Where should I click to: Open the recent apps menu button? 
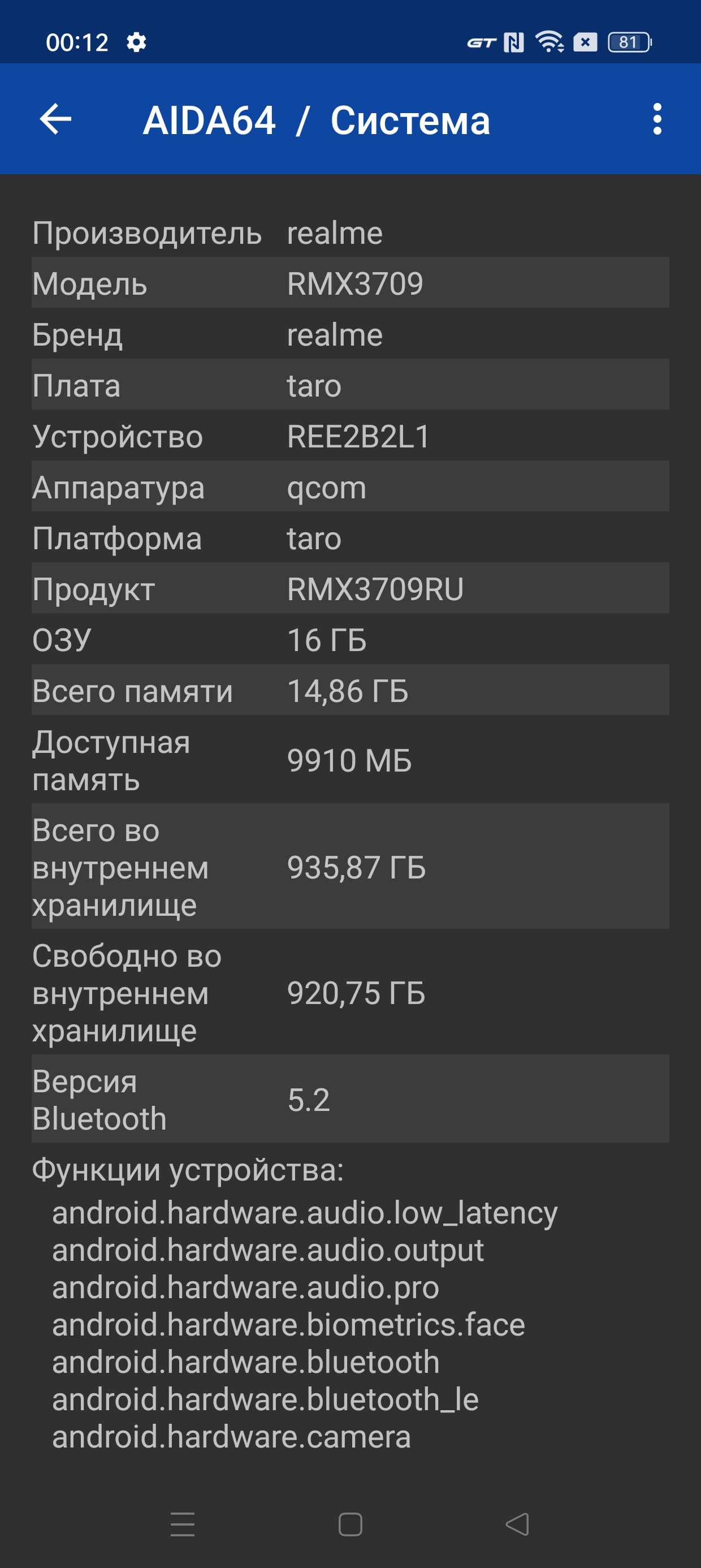tap(183, 1524)
